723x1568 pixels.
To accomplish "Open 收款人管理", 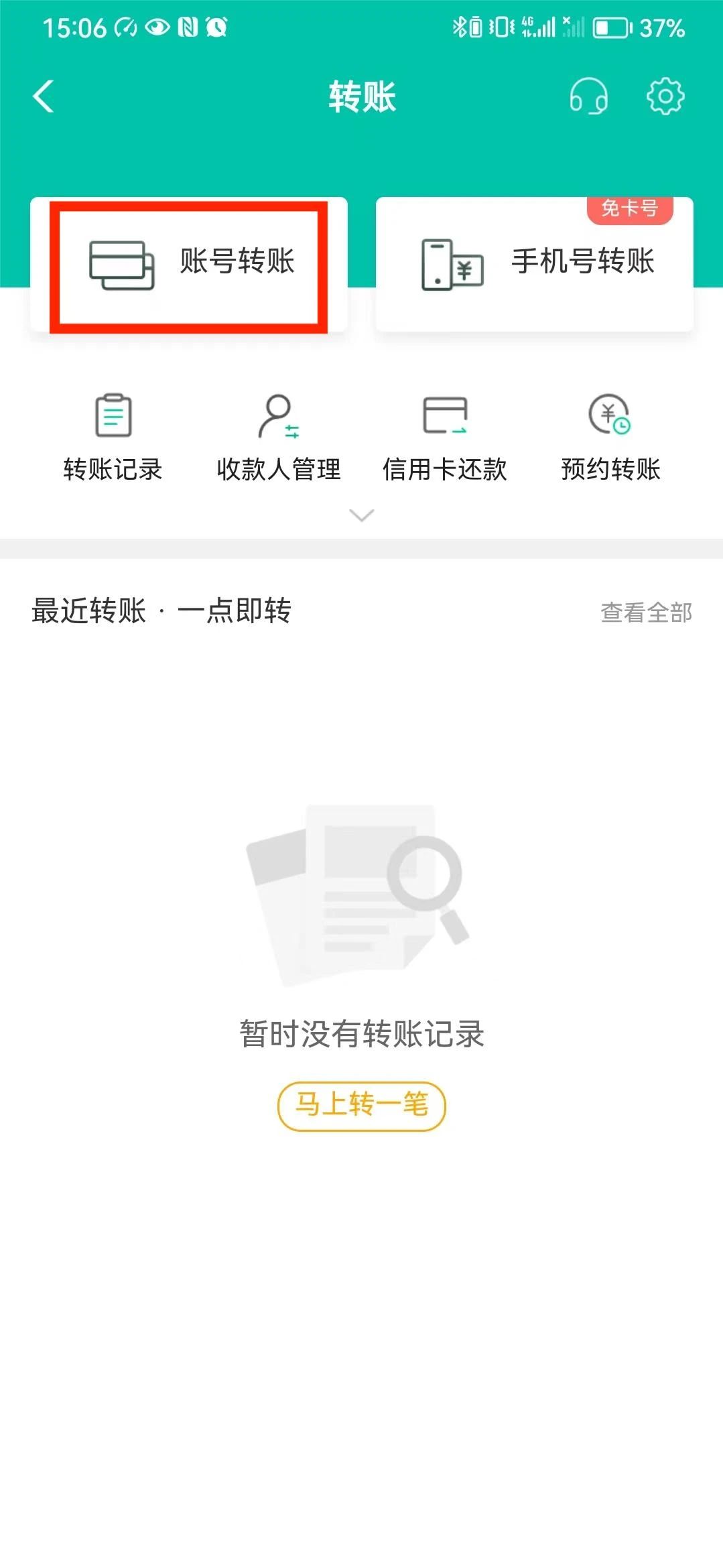I will pyautogui.click(x=279, y=437).
